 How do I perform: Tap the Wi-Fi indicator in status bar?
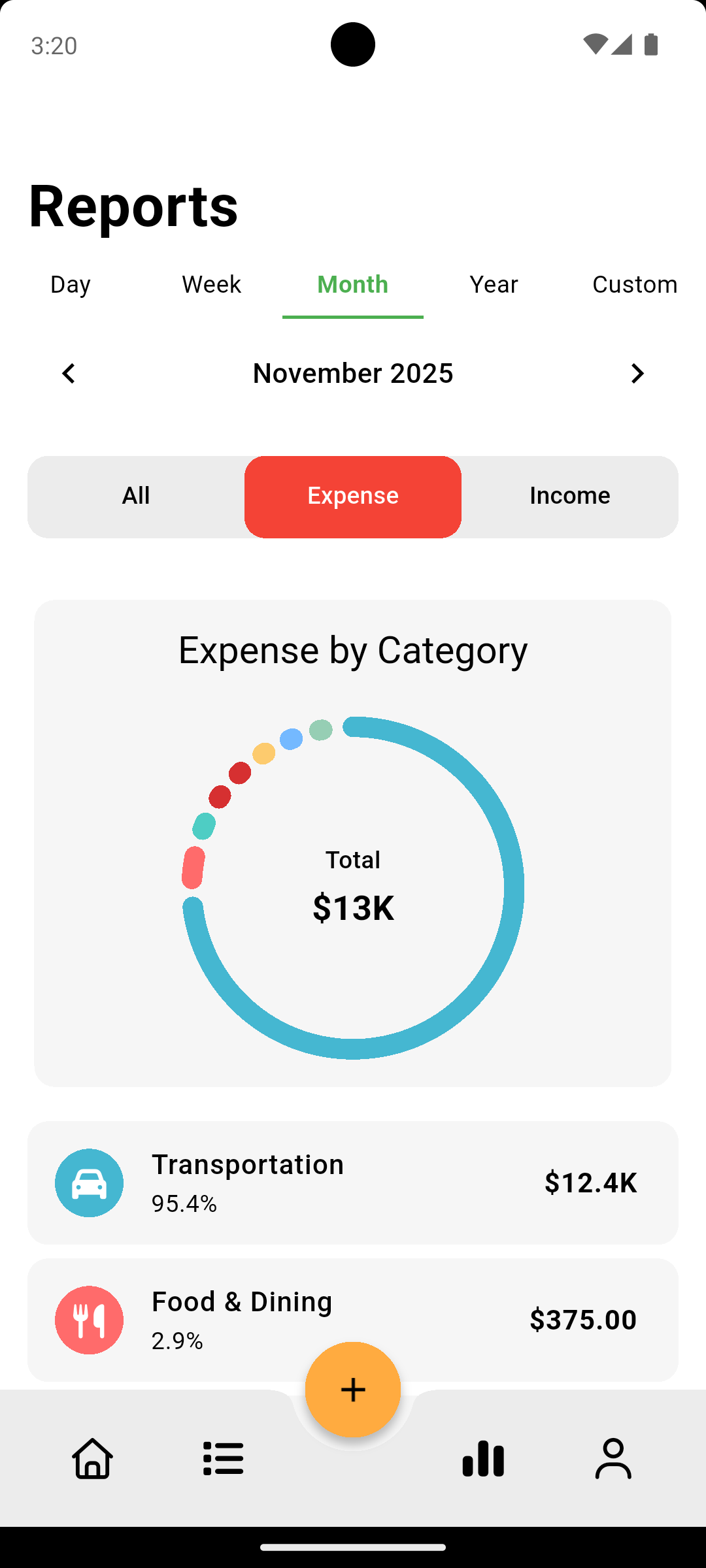[x=596, y=44]
